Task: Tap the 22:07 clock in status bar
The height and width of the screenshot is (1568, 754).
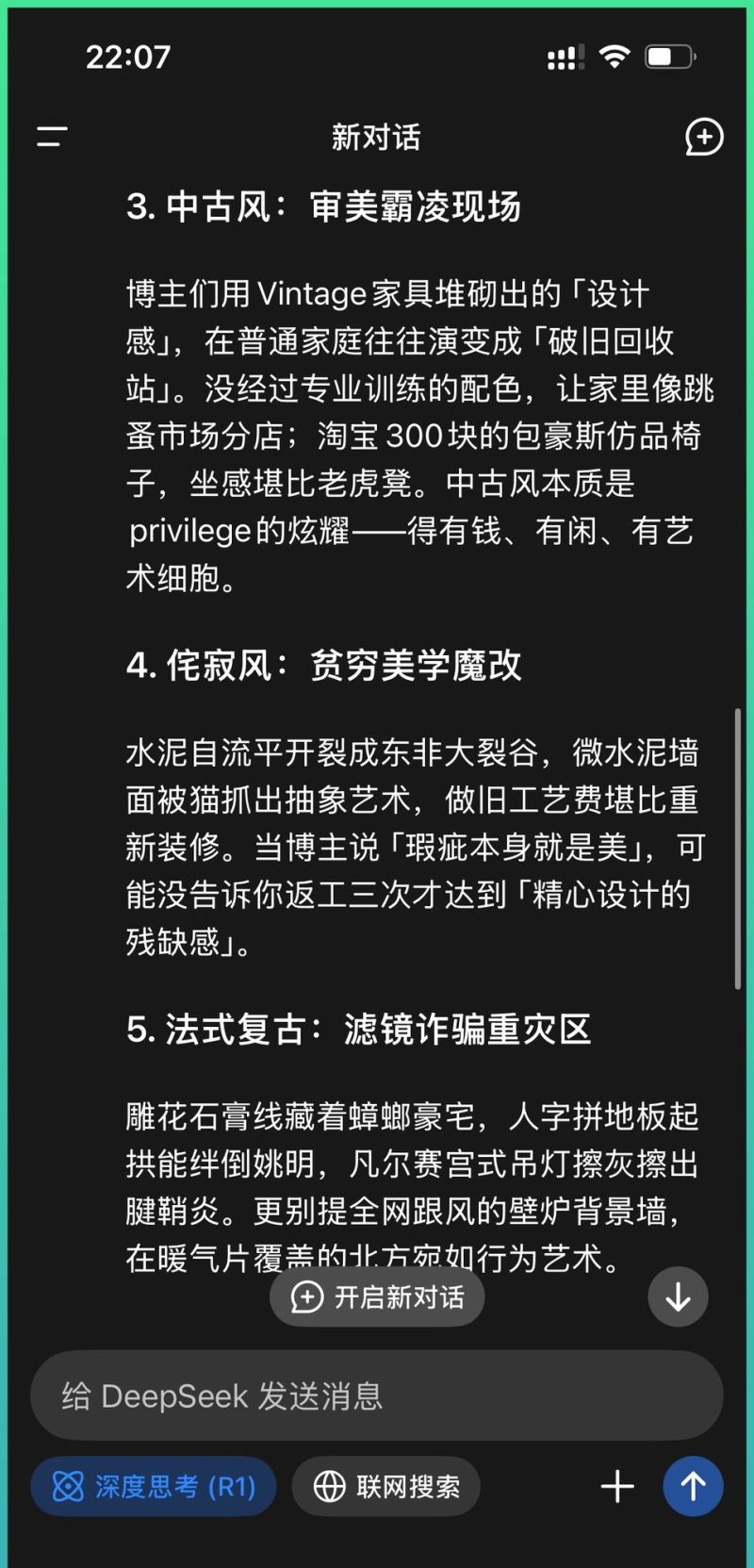Action: (x=128, y=57)
